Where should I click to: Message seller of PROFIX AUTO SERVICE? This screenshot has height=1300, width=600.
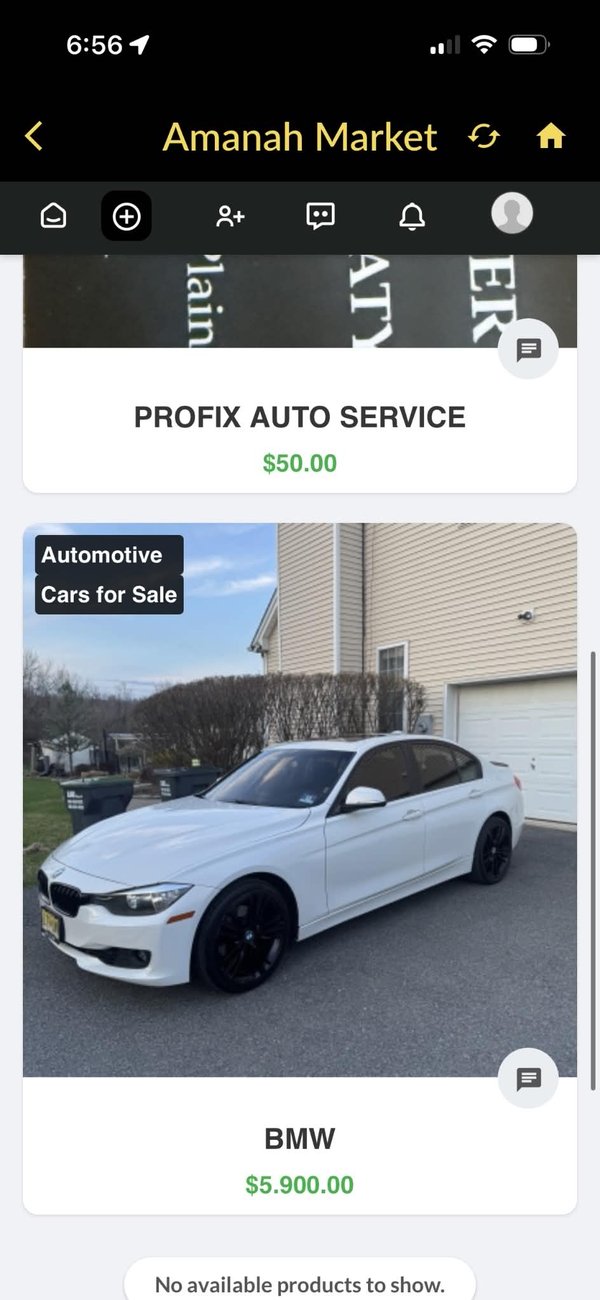coord(528,349)
